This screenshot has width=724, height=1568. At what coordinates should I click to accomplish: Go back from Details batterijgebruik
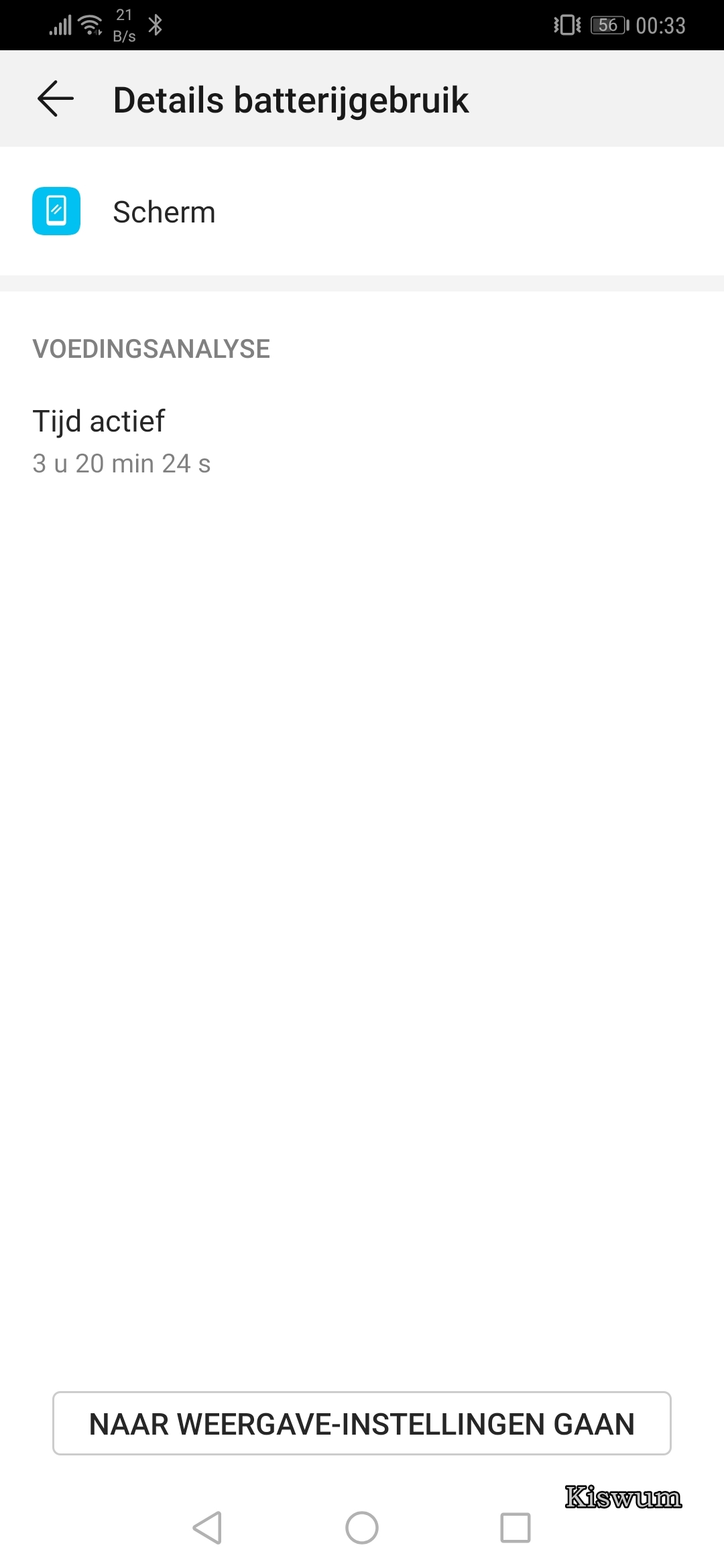(x=56, y=99)
